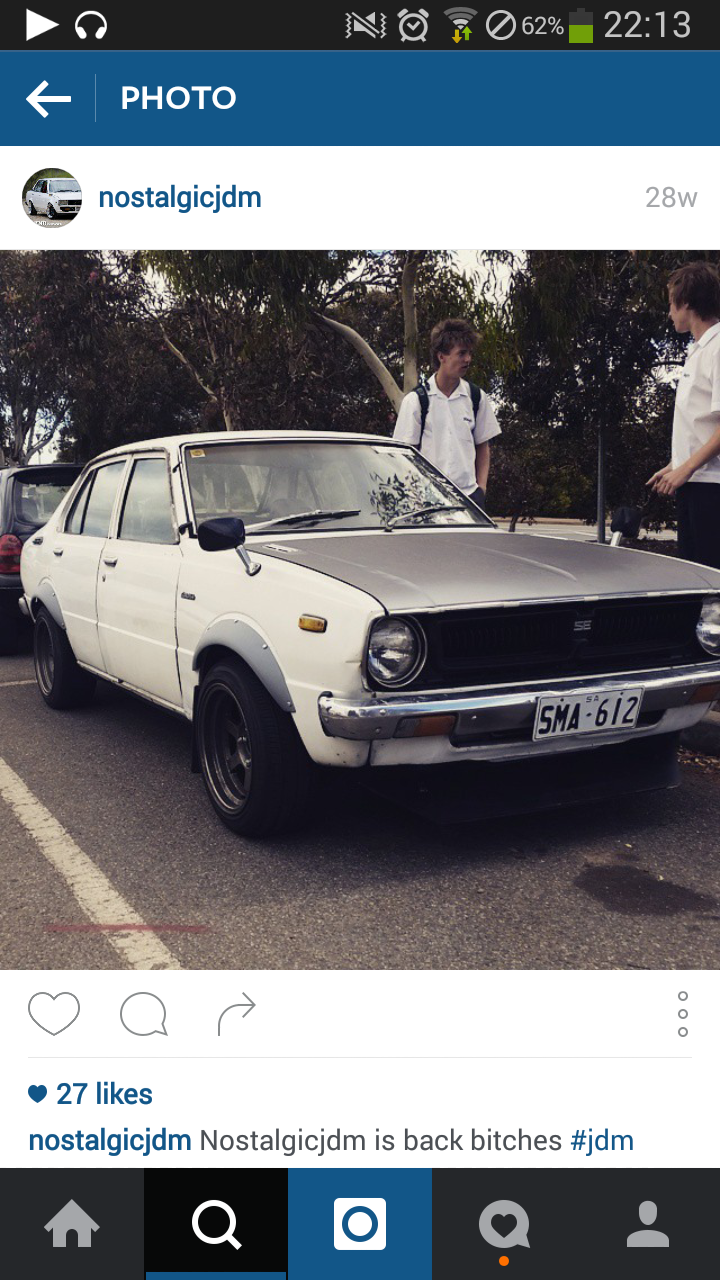Open the Search and explore tab

click(216, 1224)
